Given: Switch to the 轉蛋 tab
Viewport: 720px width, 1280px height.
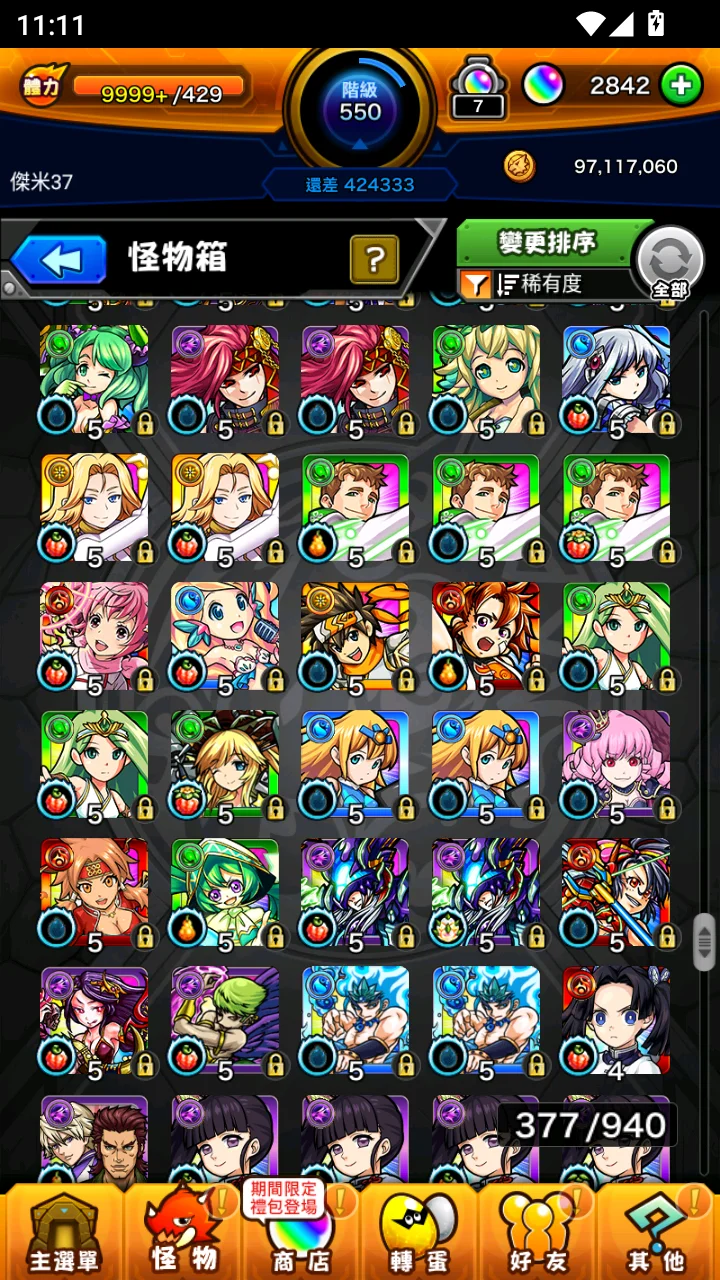Looking at the screenshot, I should tap(419, 1232).
